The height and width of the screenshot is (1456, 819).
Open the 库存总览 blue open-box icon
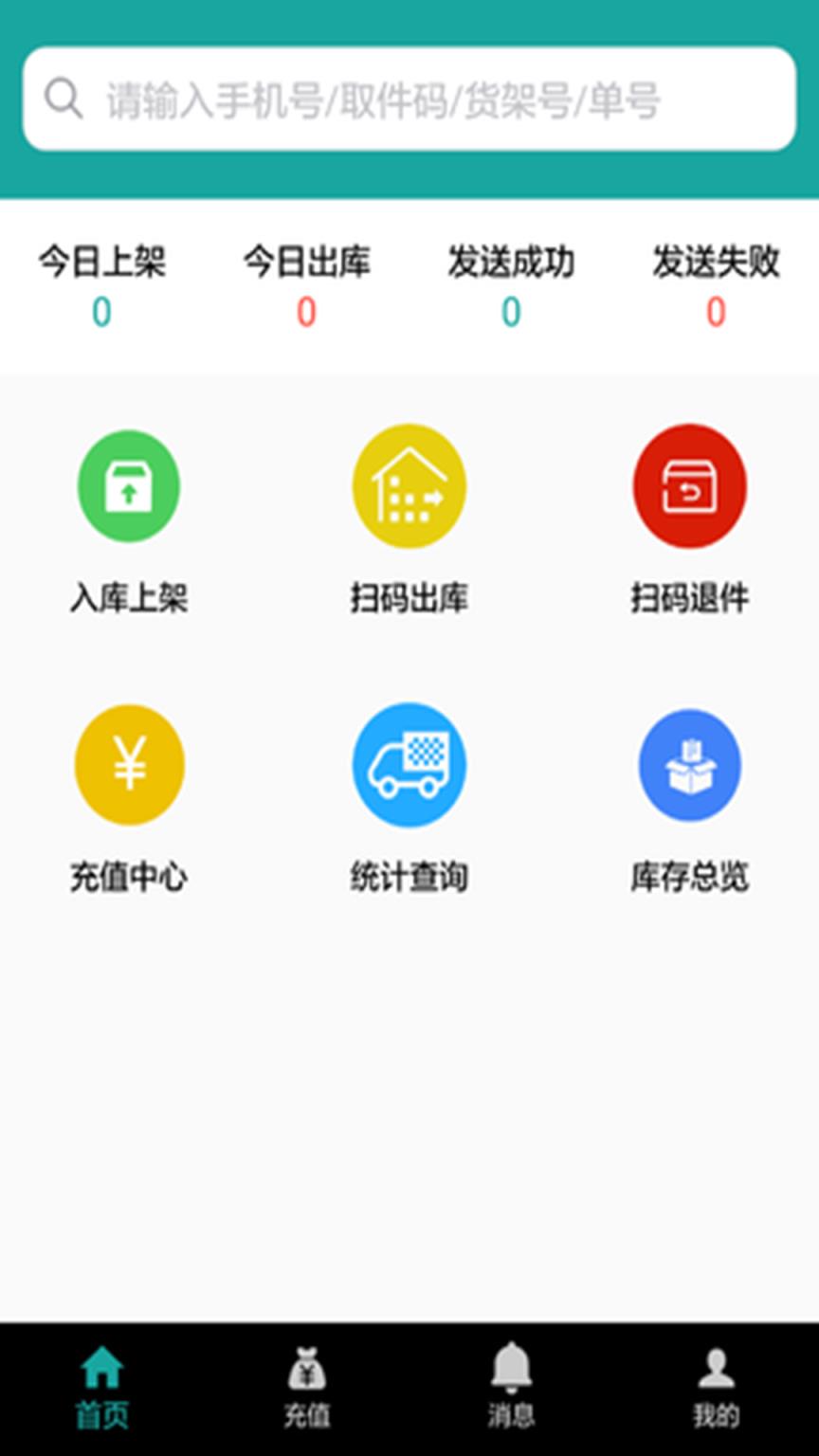click(x=690, y=764)
